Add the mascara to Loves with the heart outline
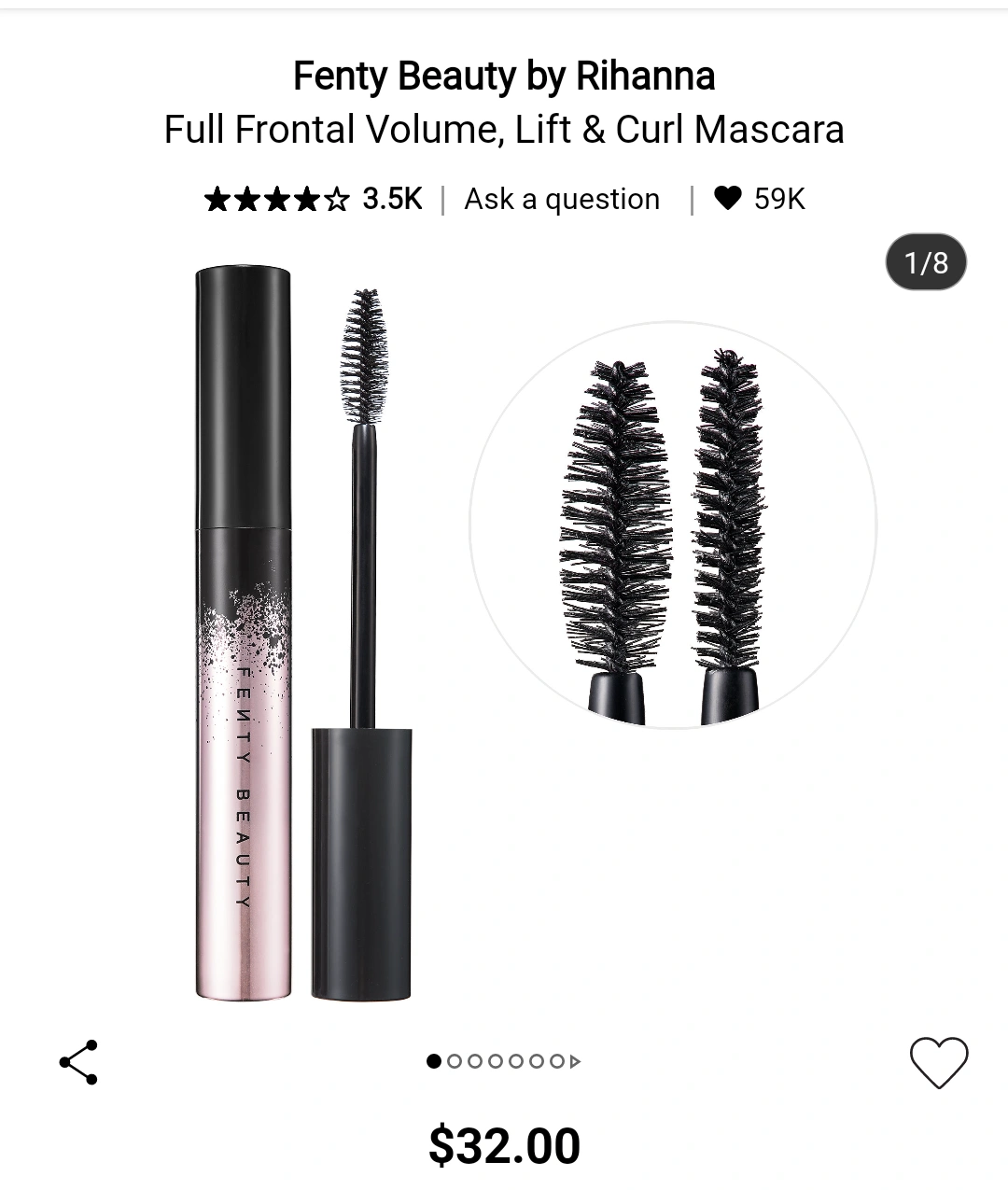This screenshot has width=1008, height=1190. [x=938, y=1062]
